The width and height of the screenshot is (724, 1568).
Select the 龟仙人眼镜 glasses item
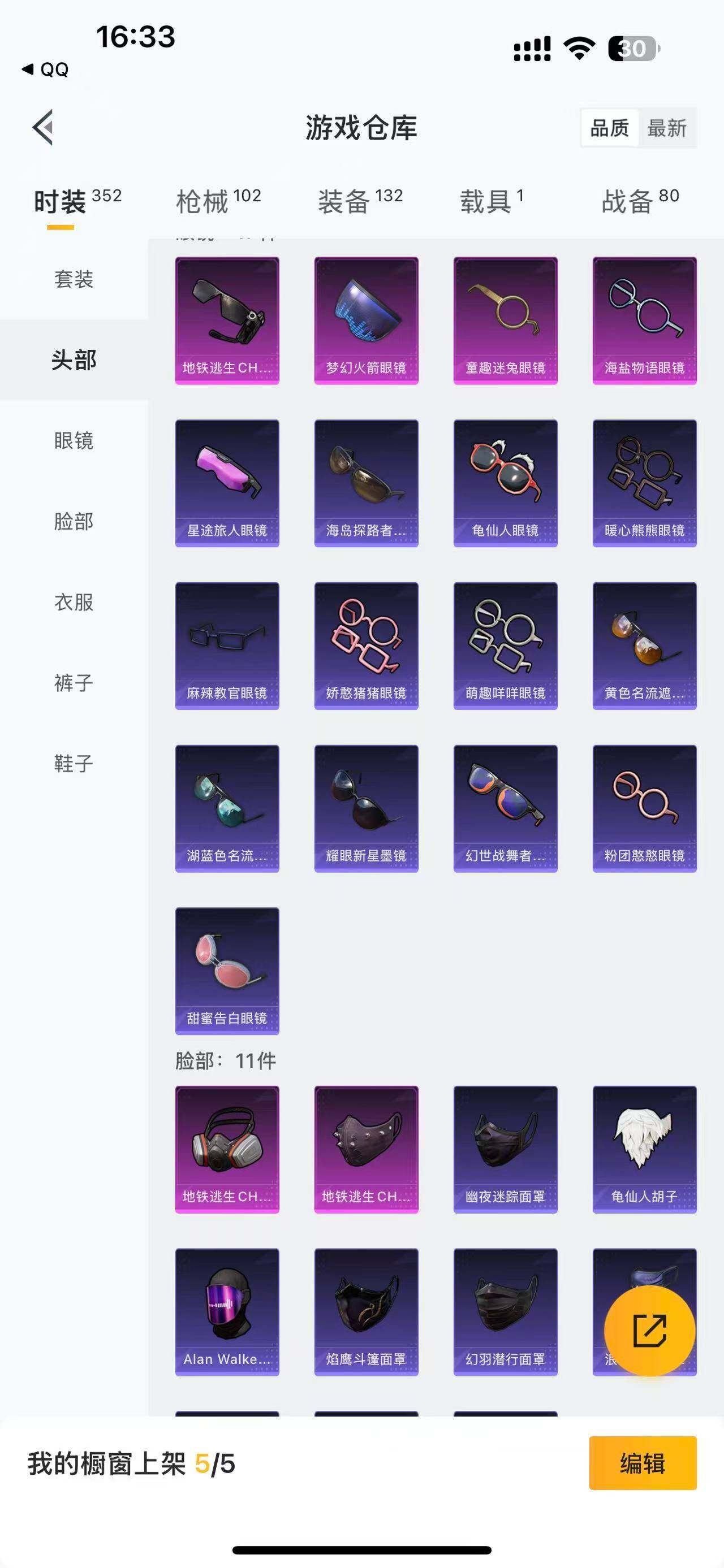point(505,481)
